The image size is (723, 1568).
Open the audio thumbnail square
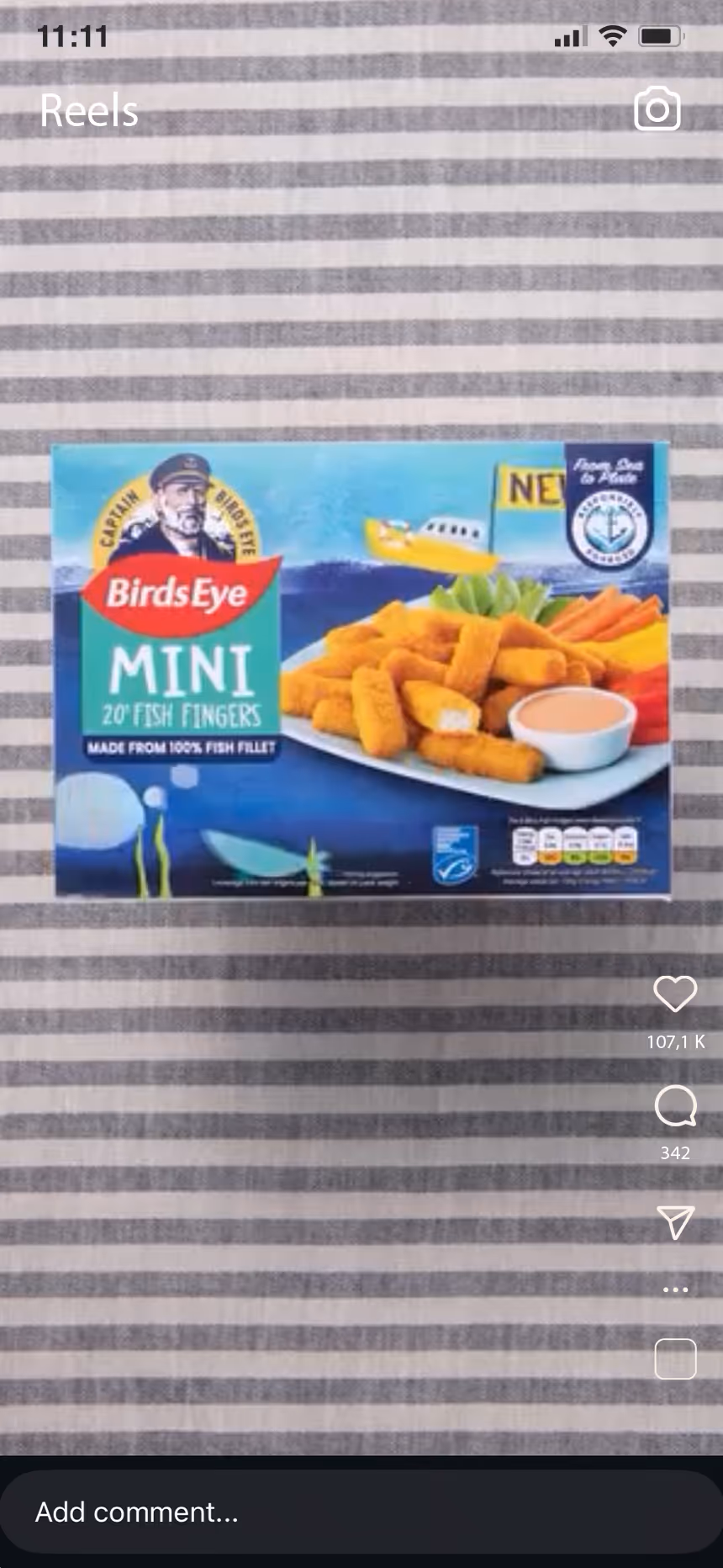point(675,1359)
